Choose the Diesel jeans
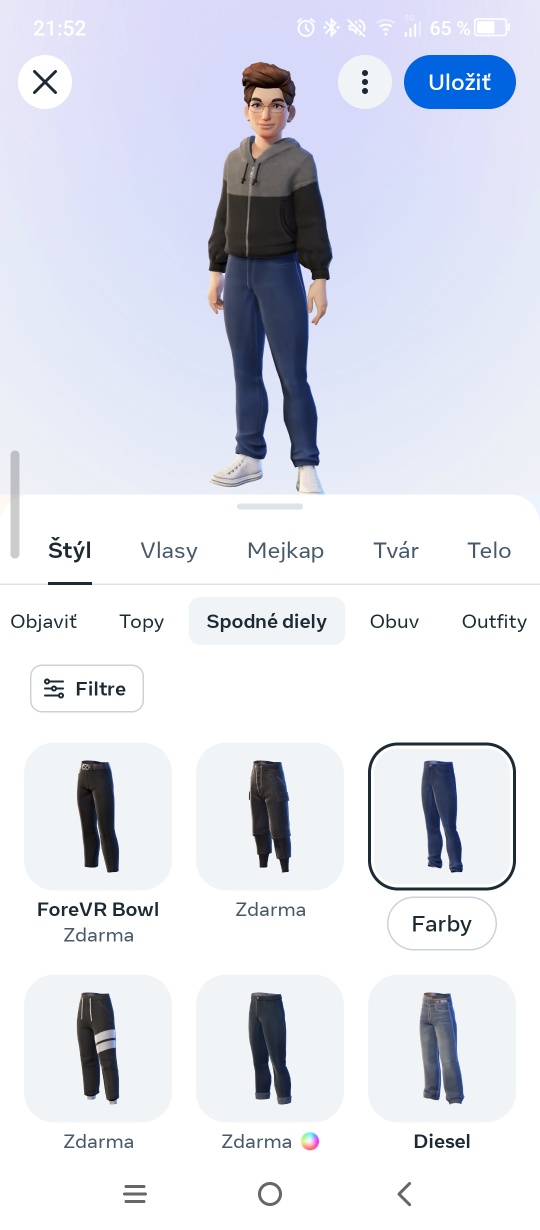This screenshot has height=1230, width=540. click(442, 1048)
